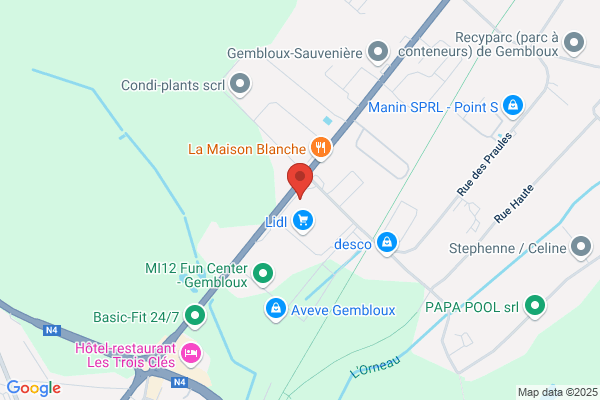The width and height of the screenshot is (600, 400).
Task: Select La Maison Blanche restaurant marker
Action: (321, 148)
